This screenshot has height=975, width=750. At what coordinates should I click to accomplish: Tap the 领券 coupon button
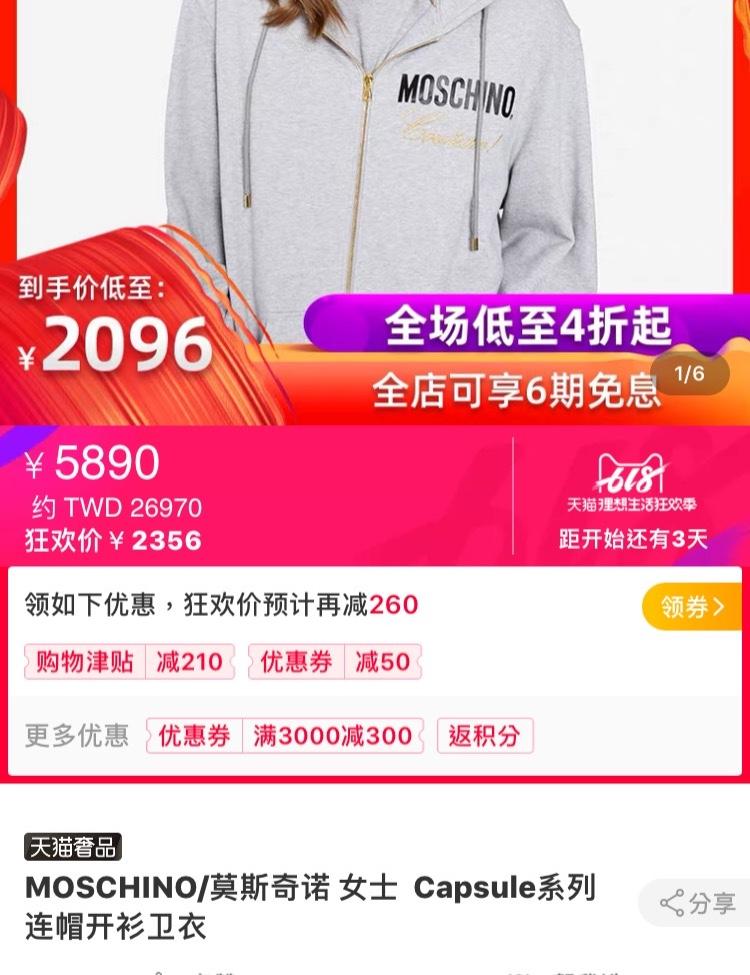[x=691, y=607]
